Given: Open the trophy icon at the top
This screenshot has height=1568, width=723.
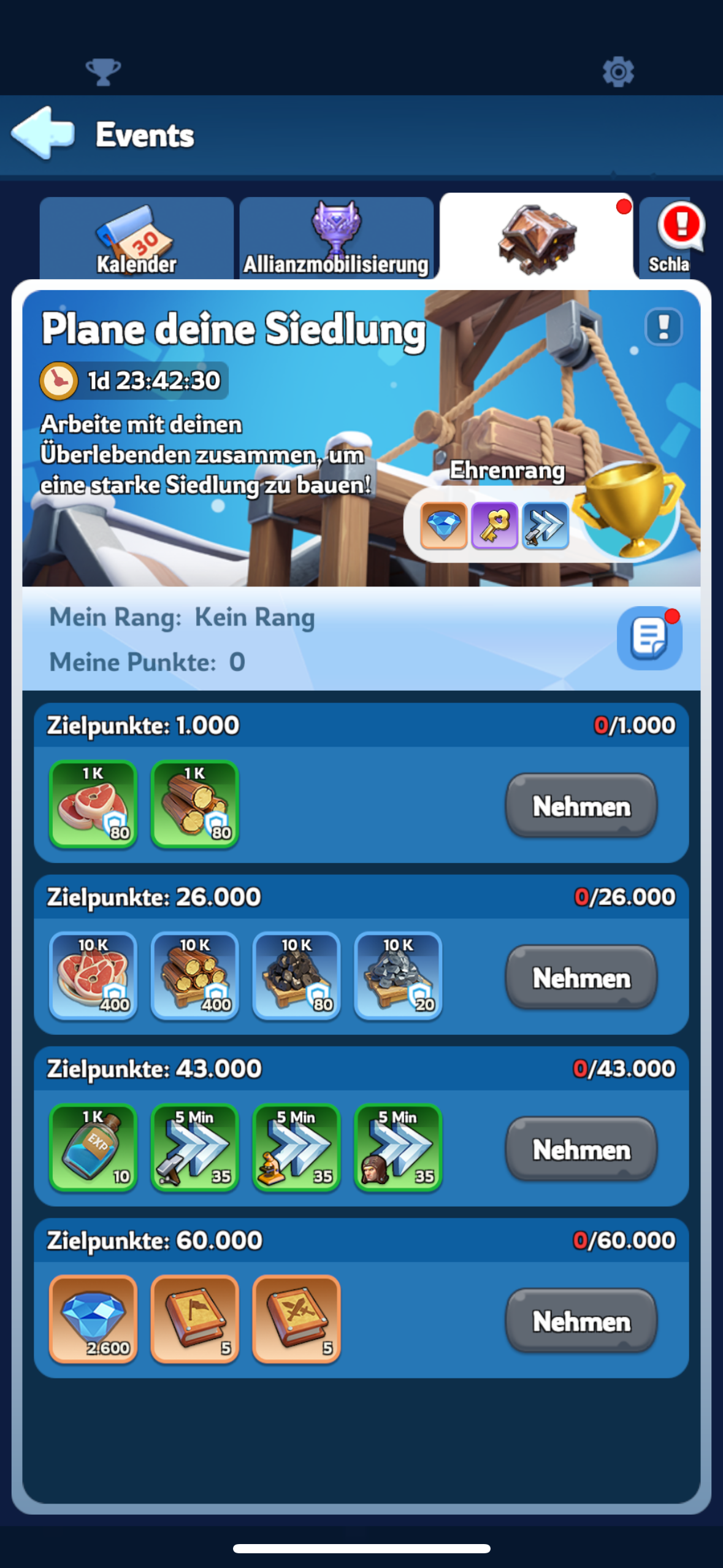Looking at the screenshot, I should 103,72.
